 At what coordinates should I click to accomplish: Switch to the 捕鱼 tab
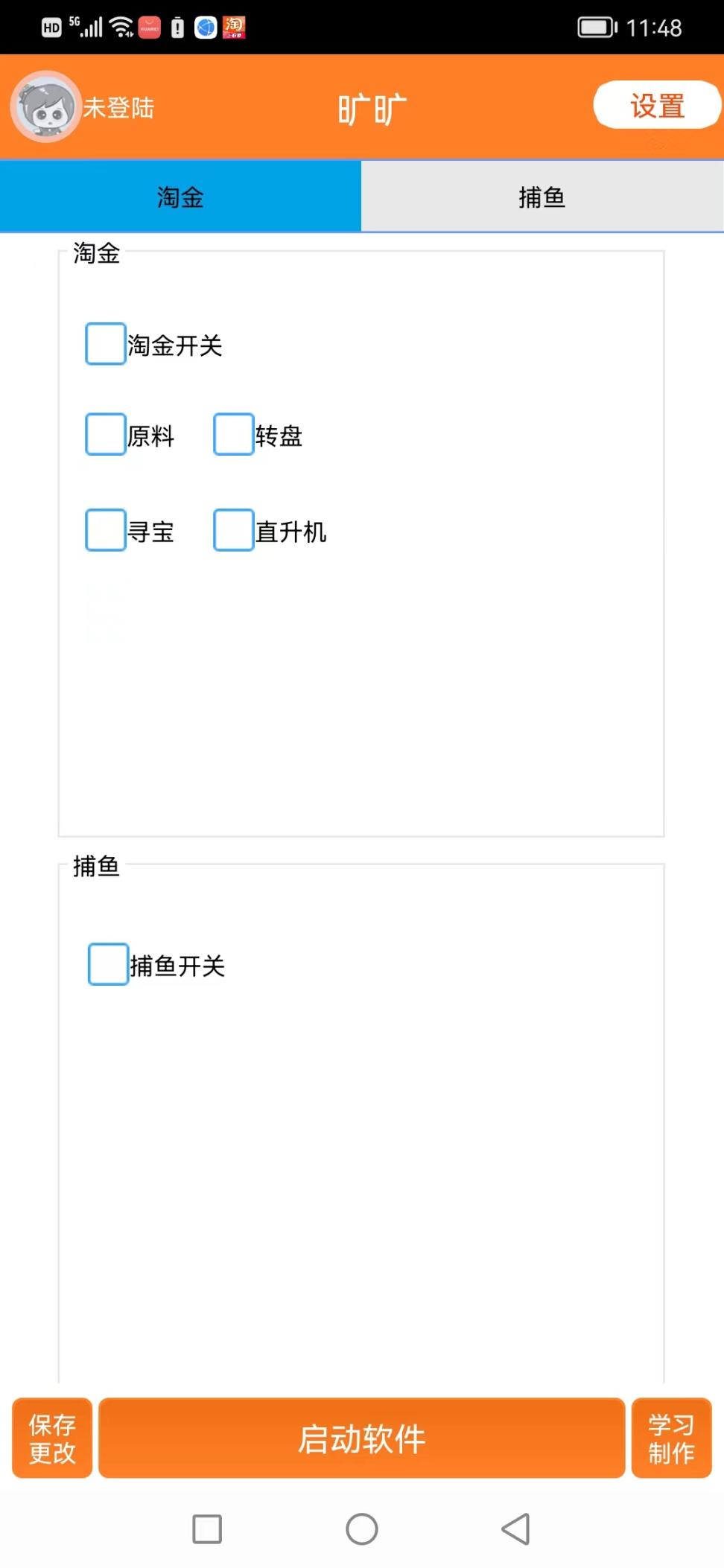(542, 197)
